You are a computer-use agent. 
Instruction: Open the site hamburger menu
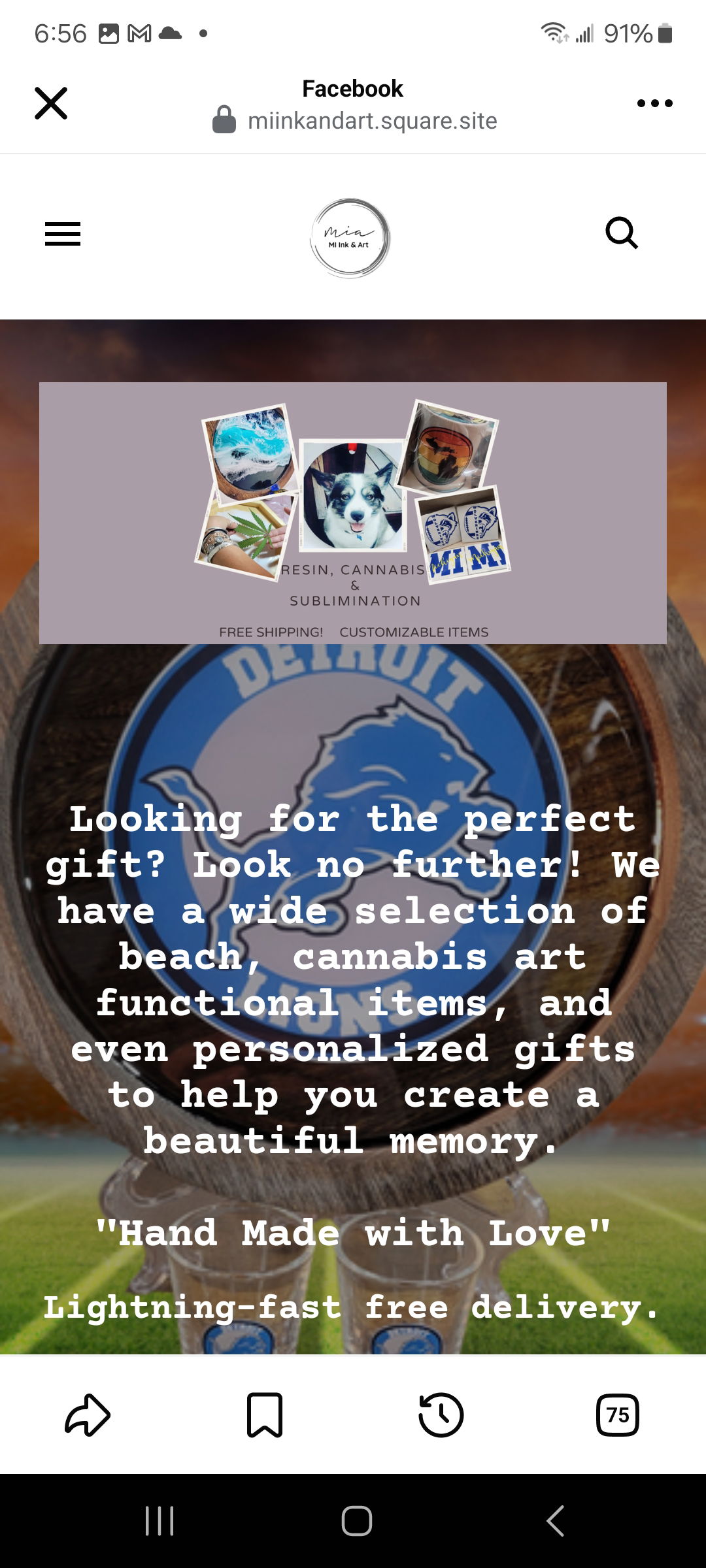63,234
